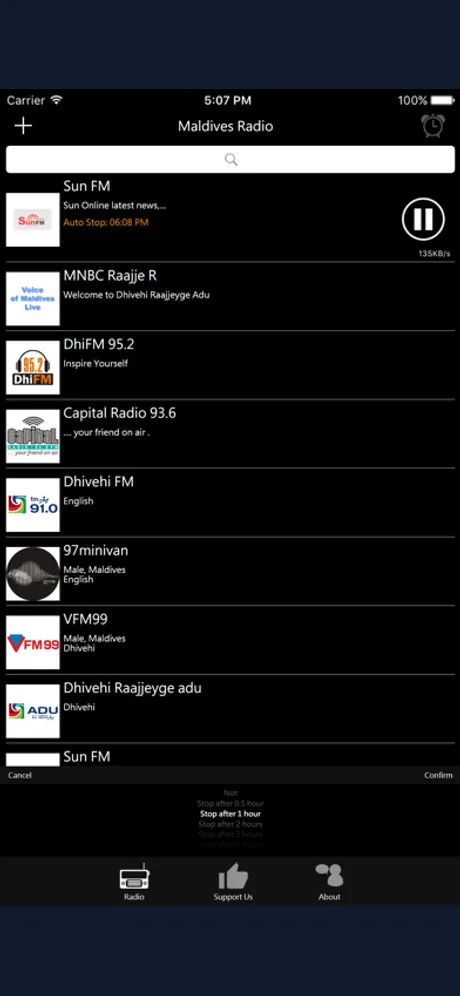Select the DhiFM 95.2 station
This screenshot has width=460, height=996.
coord(230,365)
